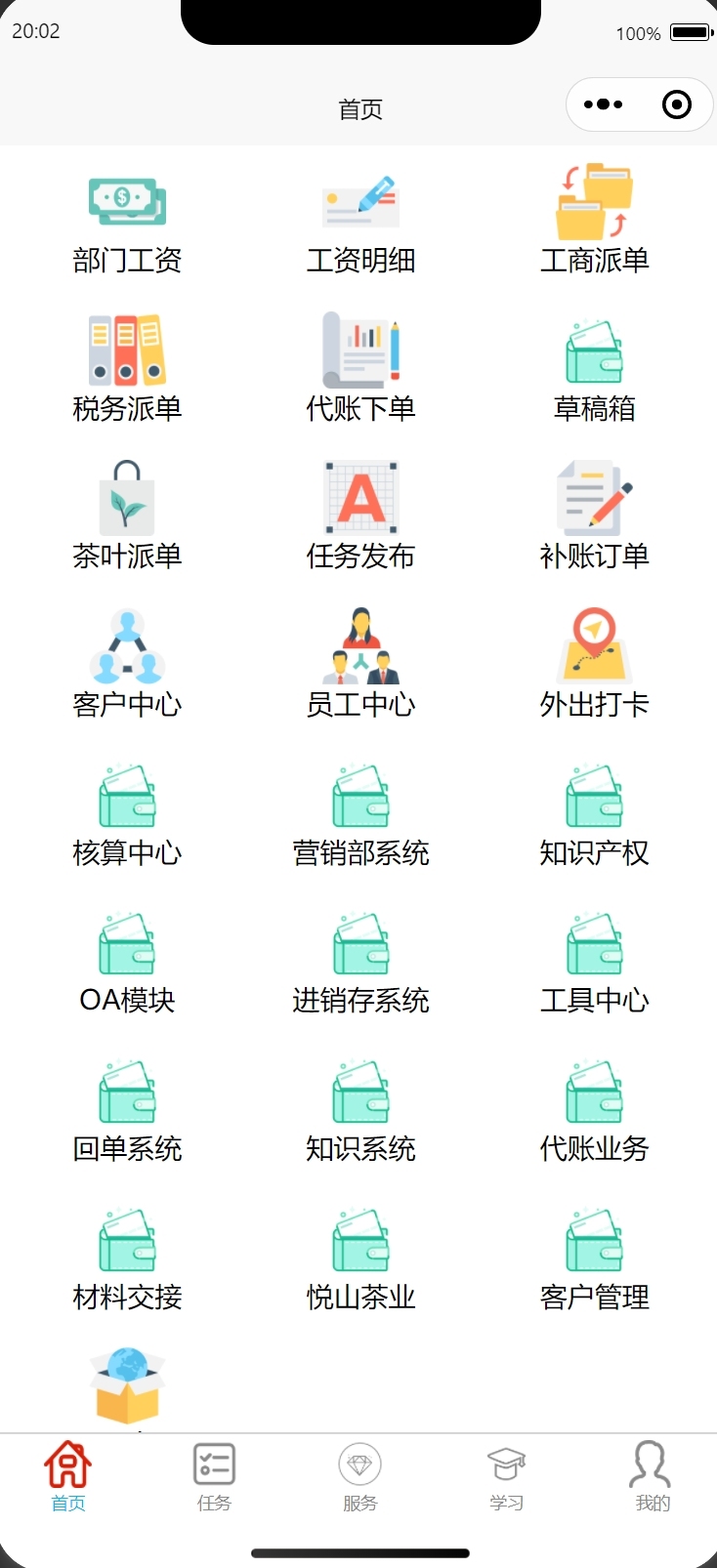Image resolution: width=717 pixels, height=1568 pixels.
Task: Open the OA模块 module
Action: tap(127, 963)
